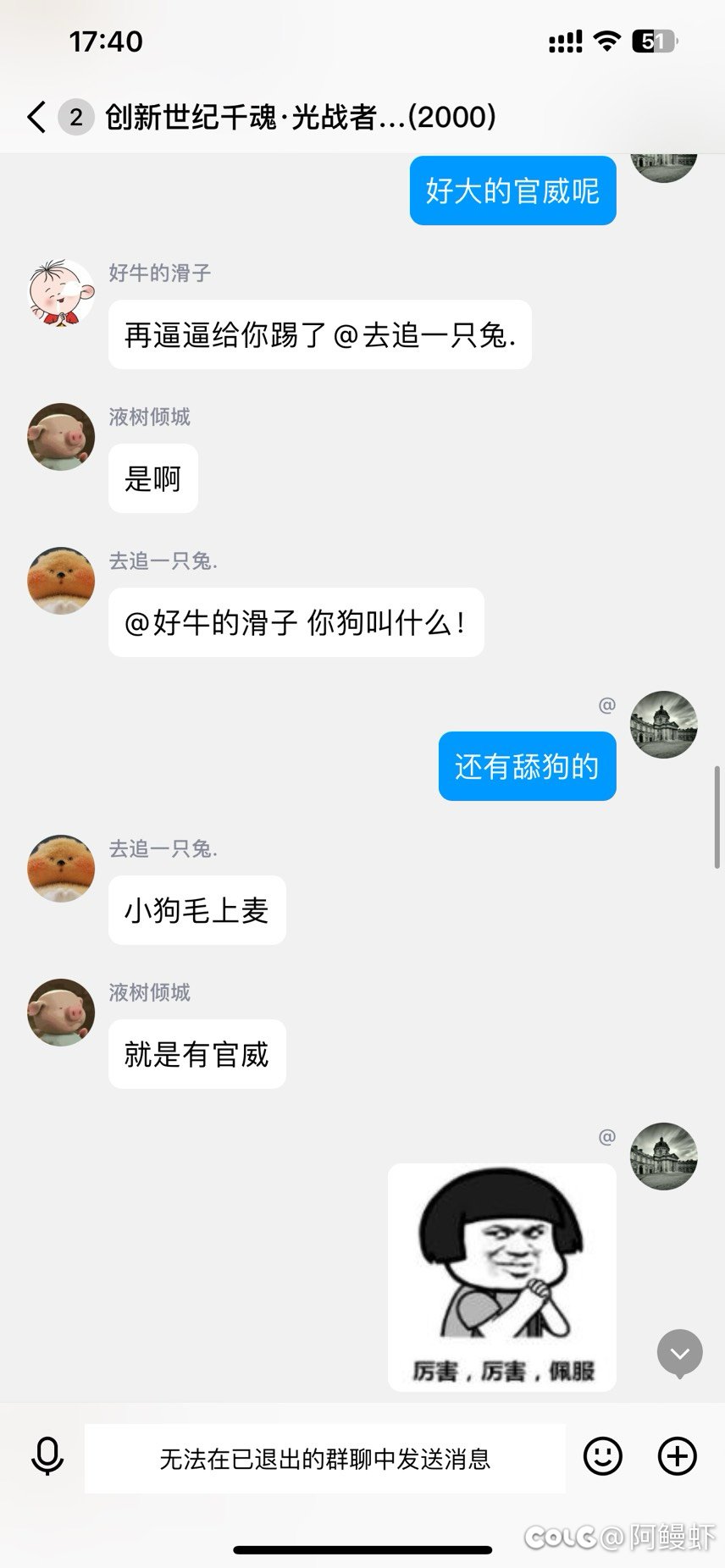725x1568 pixels.
Task: Open group info via the chat title
Action: click(x=300, y=117)
